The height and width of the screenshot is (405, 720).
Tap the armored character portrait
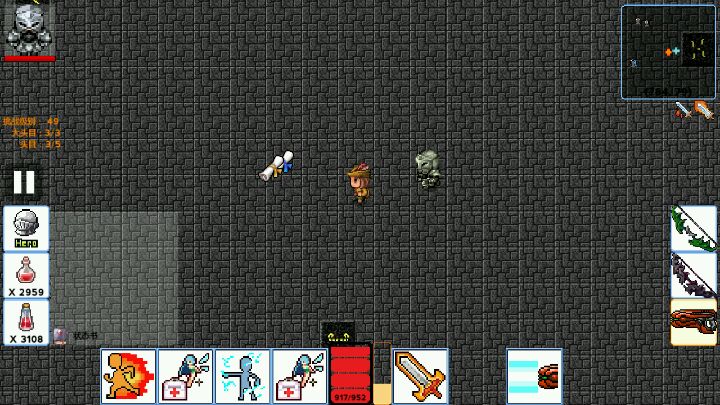[27, 29]
